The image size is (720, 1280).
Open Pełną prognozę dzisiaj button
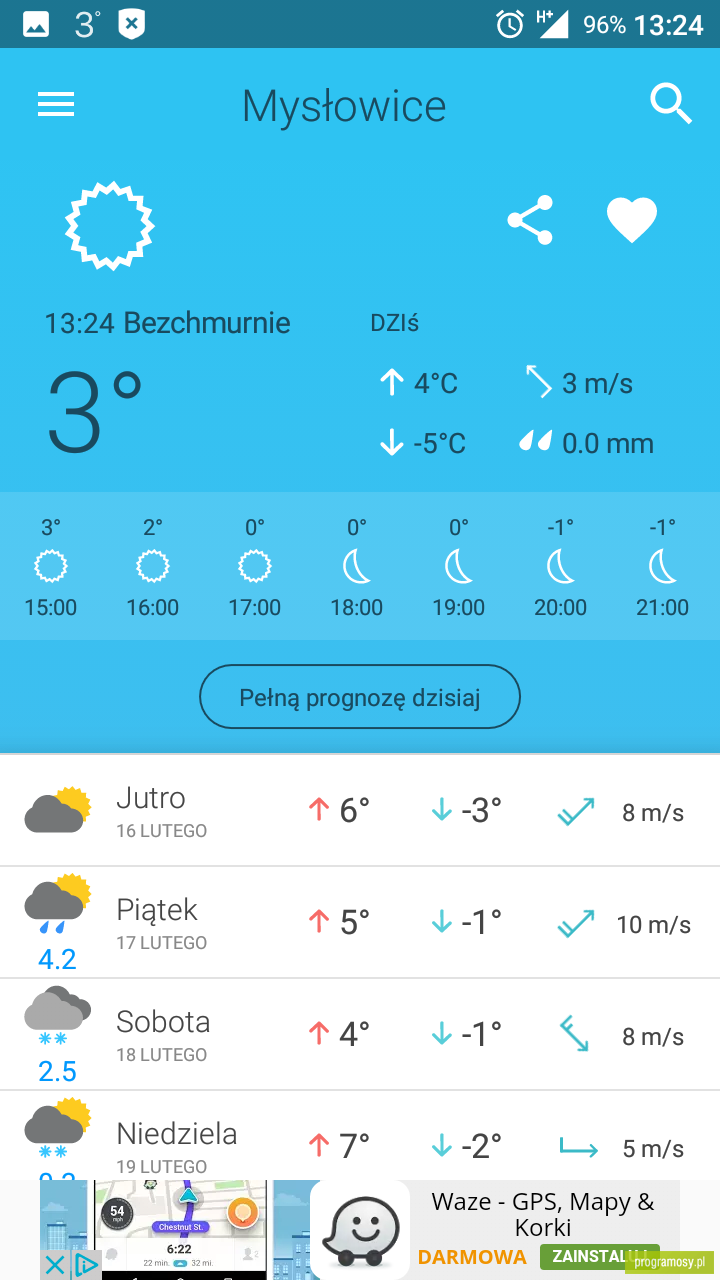[360, 697]
